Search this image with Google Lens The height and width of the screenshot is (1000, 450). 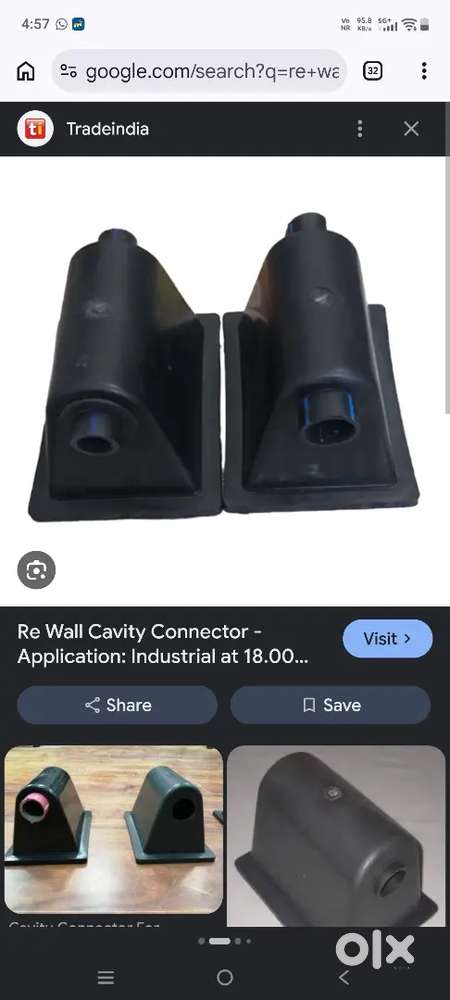coord(36,570)
